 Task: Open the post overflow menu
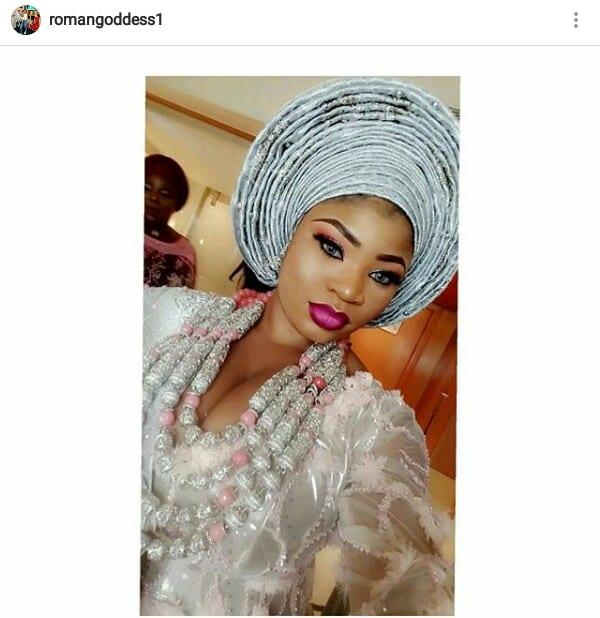click(x=575, y=20)
